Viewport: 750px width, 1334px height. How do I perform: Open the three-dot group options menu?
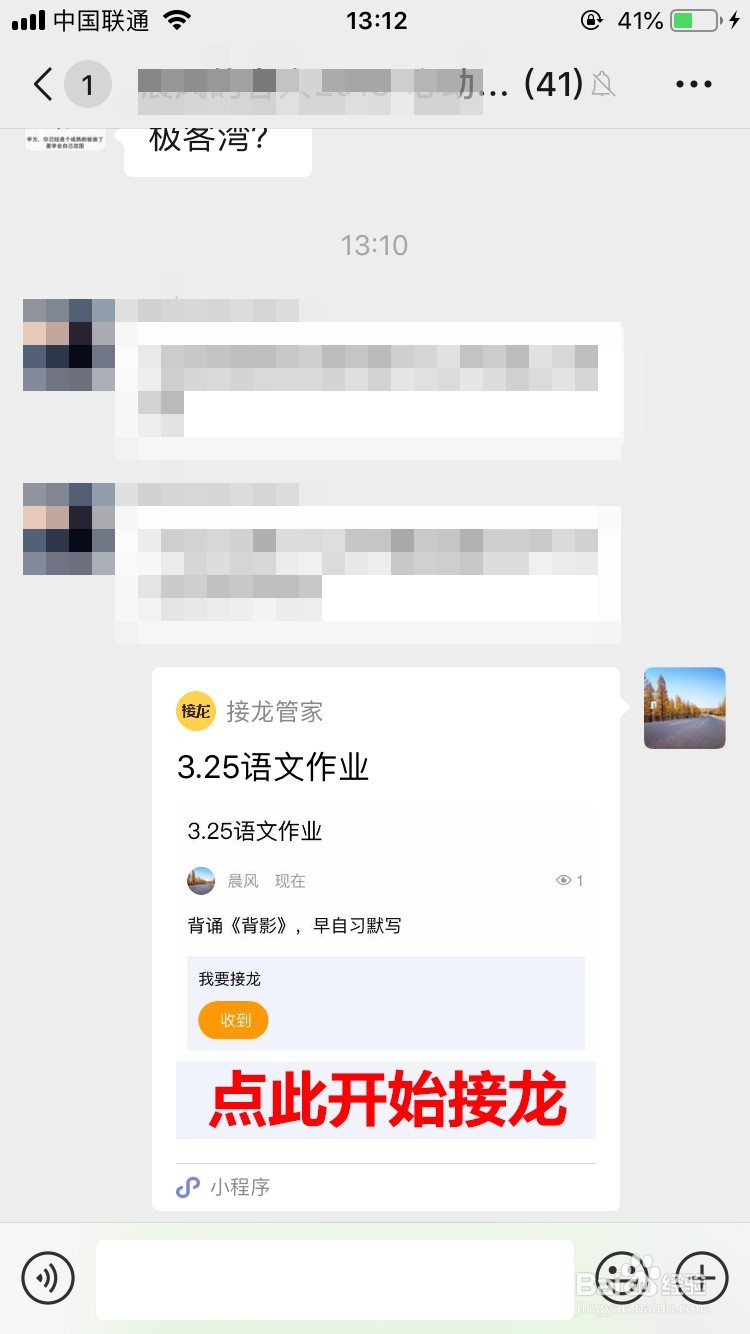click(x=693, y=84)
